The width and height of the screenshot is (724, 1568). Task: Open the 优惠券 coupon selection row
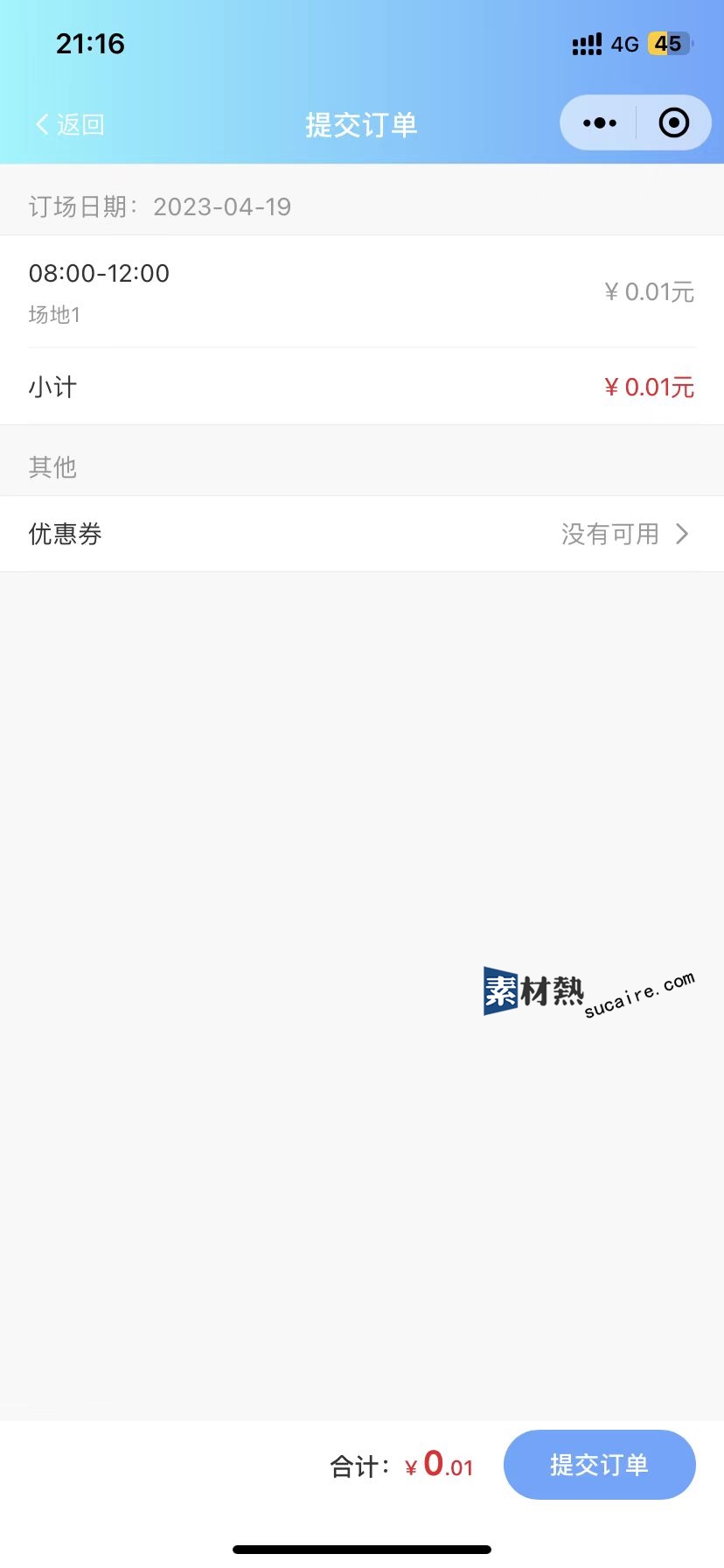[362, 534]
